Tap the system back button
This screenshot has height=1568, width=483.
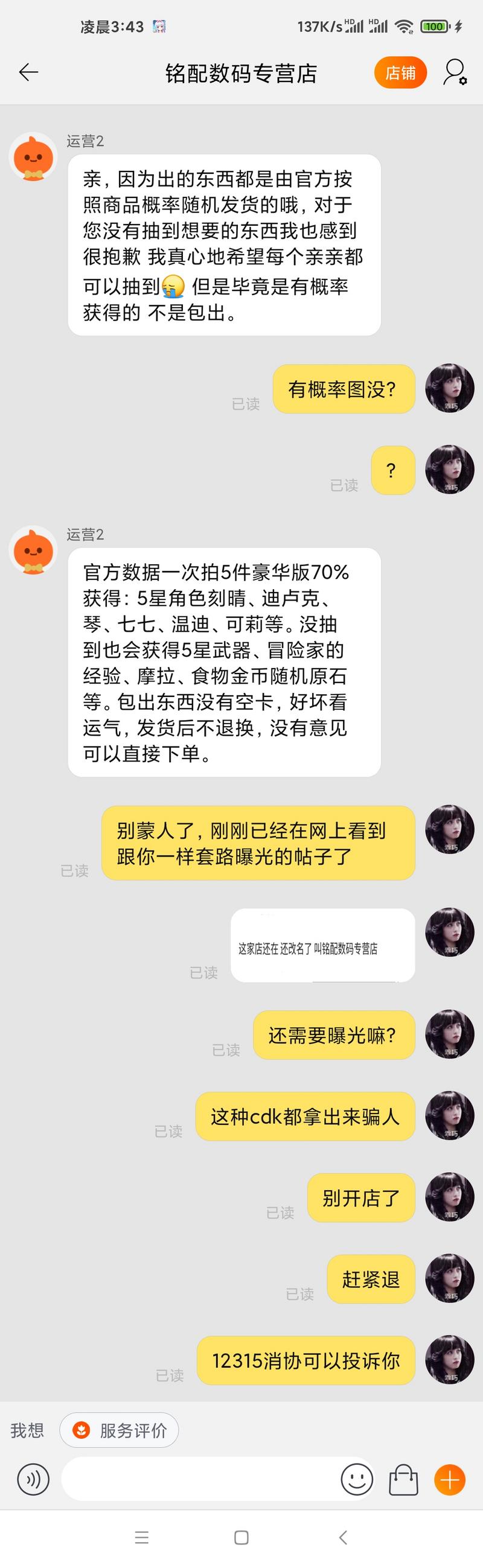point(343,1538)
